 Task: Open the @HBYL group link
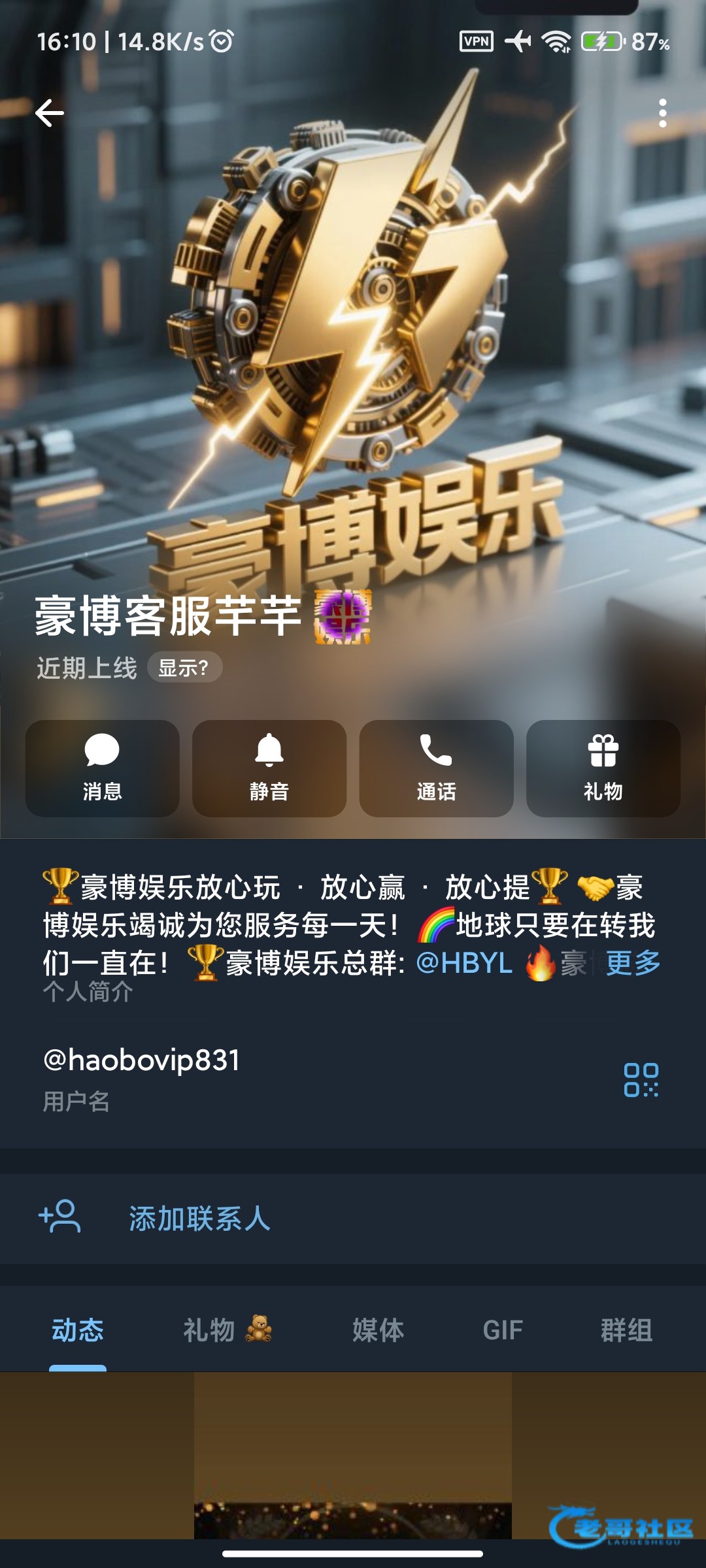click(x=464, y=963)
